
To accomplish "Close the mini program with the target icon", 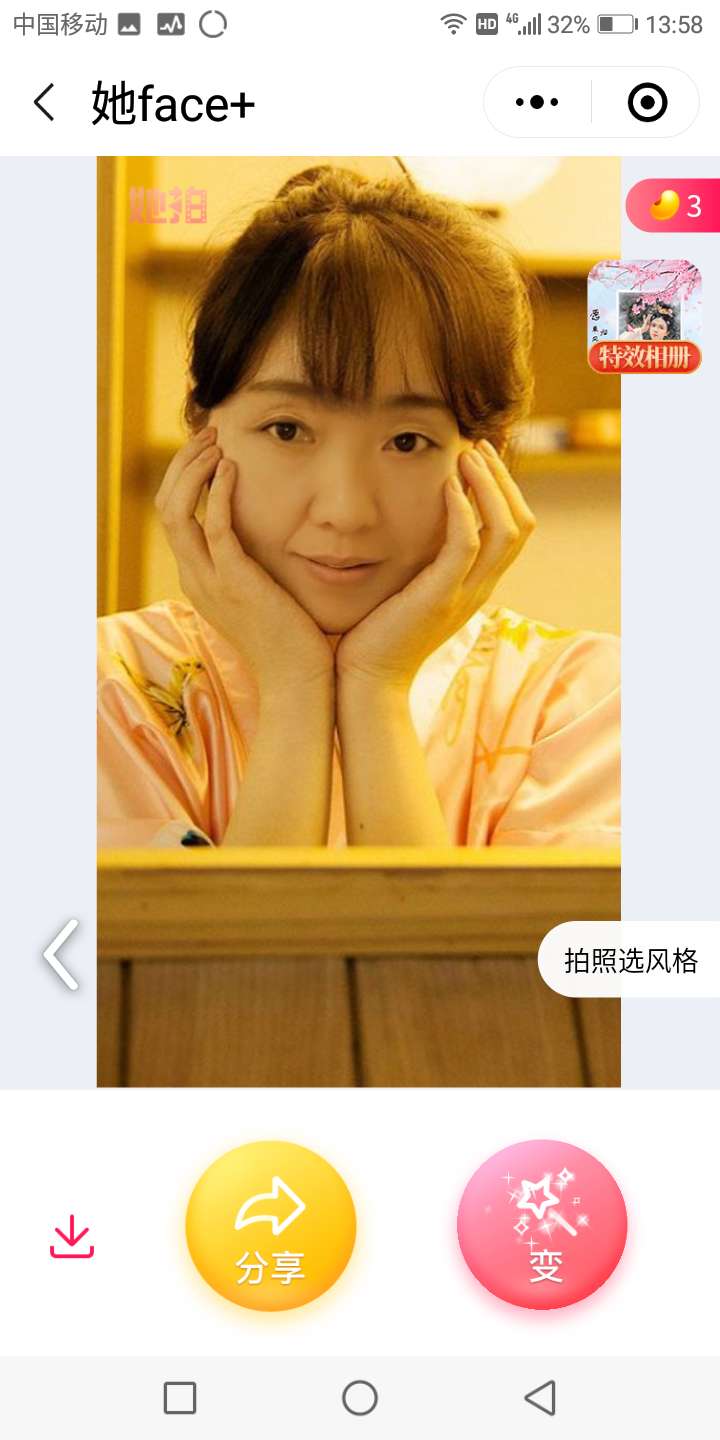I will pyautogui.click(x=646, y=102).
